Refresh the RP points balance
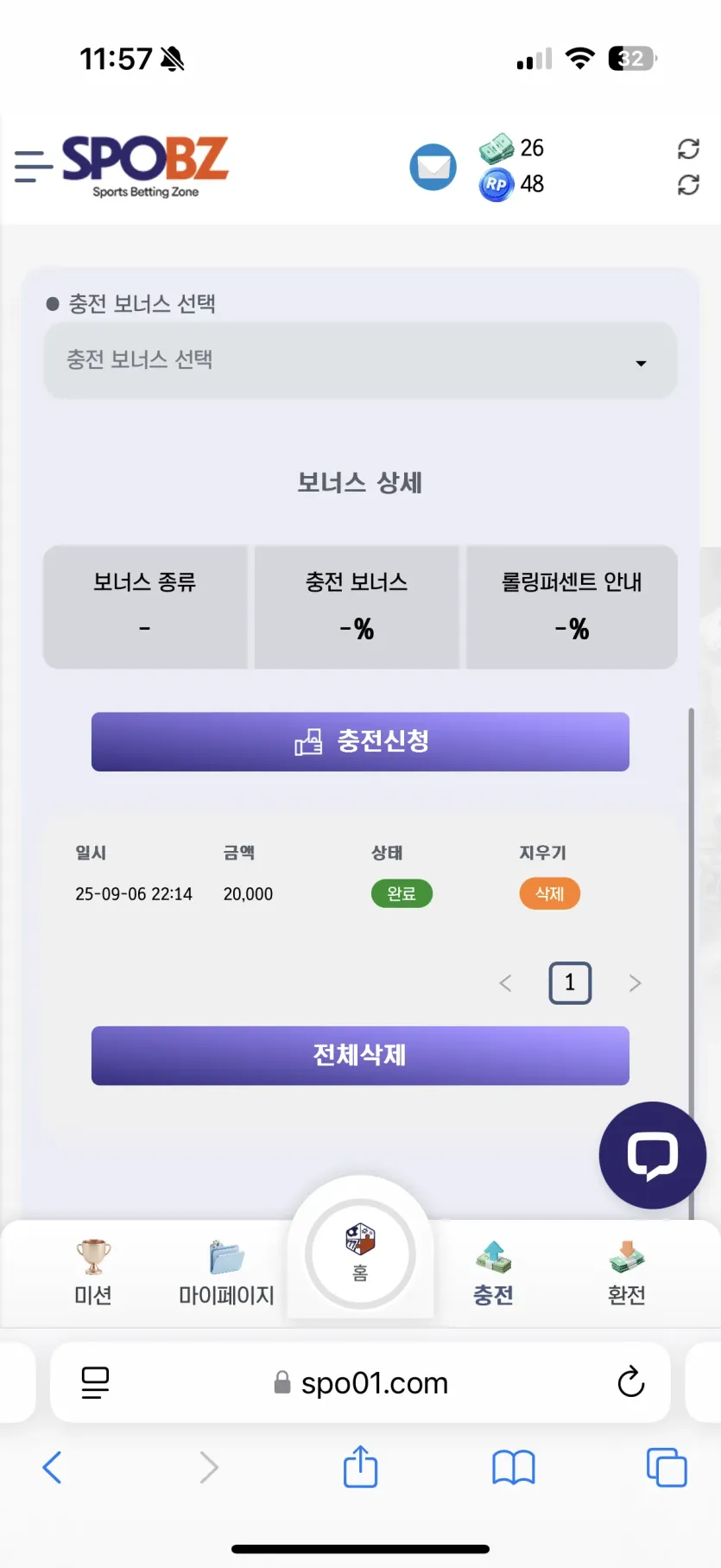Viewport: 721px width, 1568px height. coord(688,184)
